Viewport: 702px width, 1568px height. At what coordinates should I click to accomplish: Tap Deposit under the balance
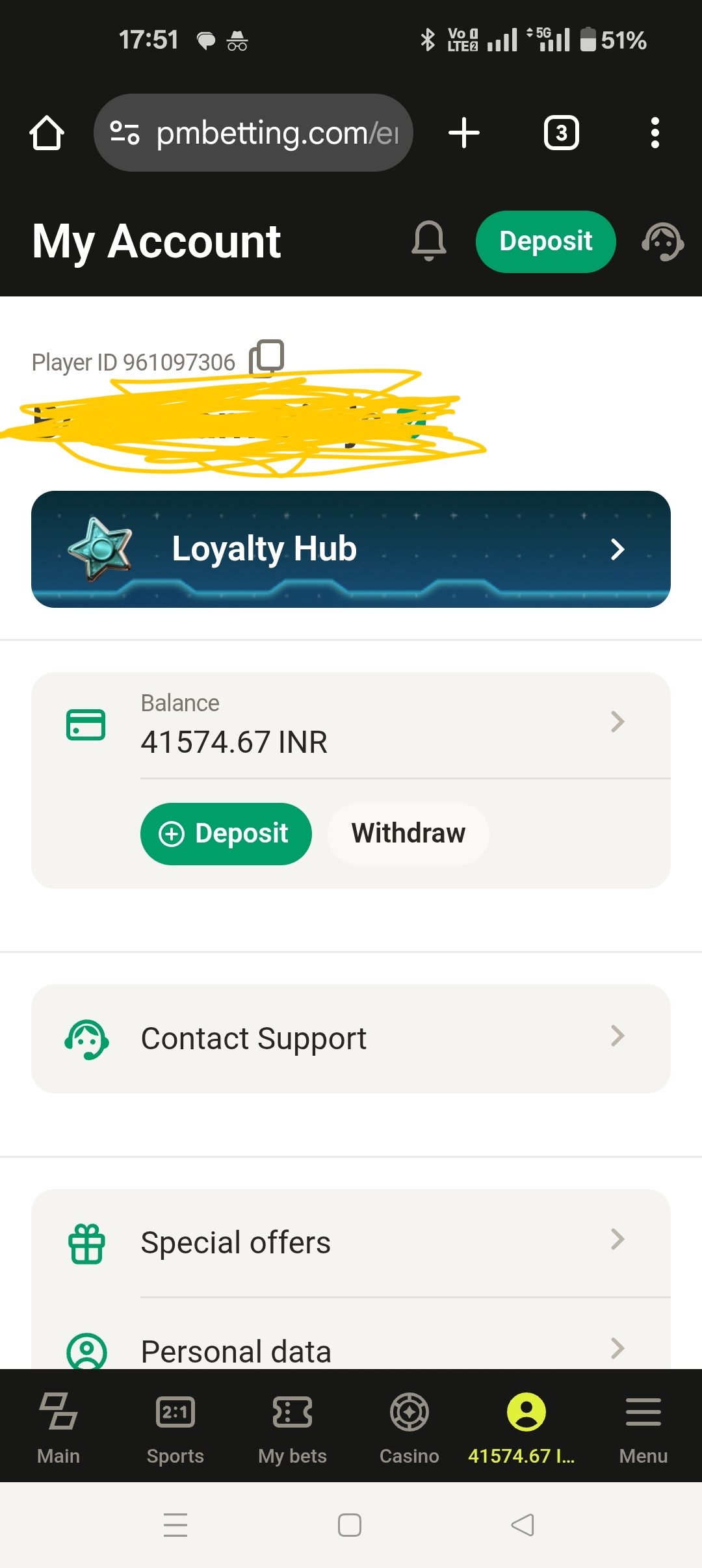[x=226, y=833]
